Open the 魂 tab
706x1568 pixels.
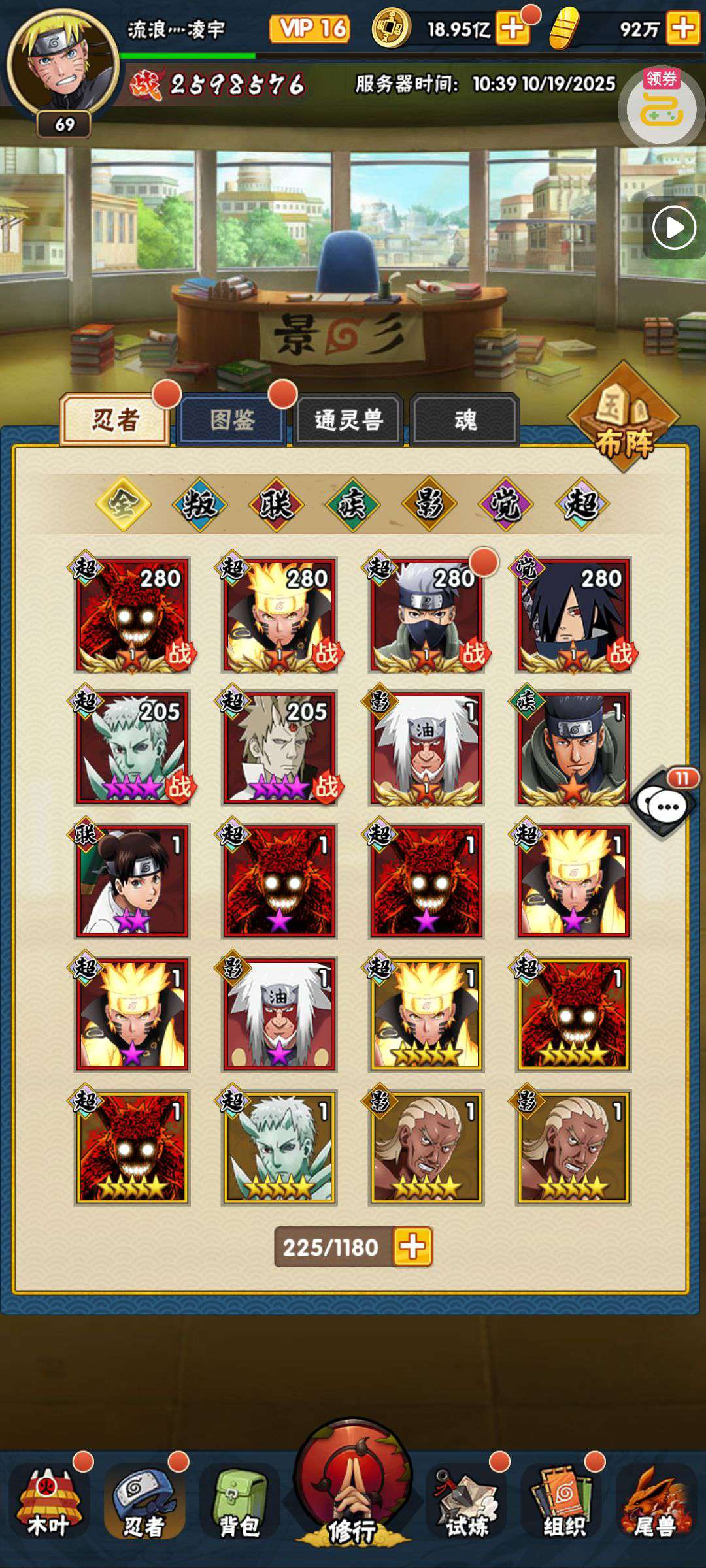pos(465,420)
